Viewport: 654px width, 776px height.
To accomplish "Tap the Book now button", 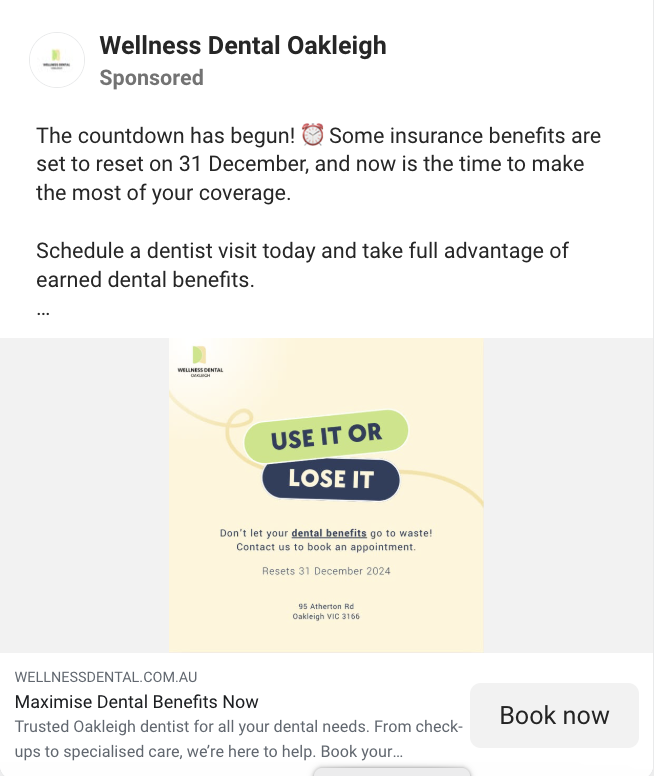I will click(554, 716).
